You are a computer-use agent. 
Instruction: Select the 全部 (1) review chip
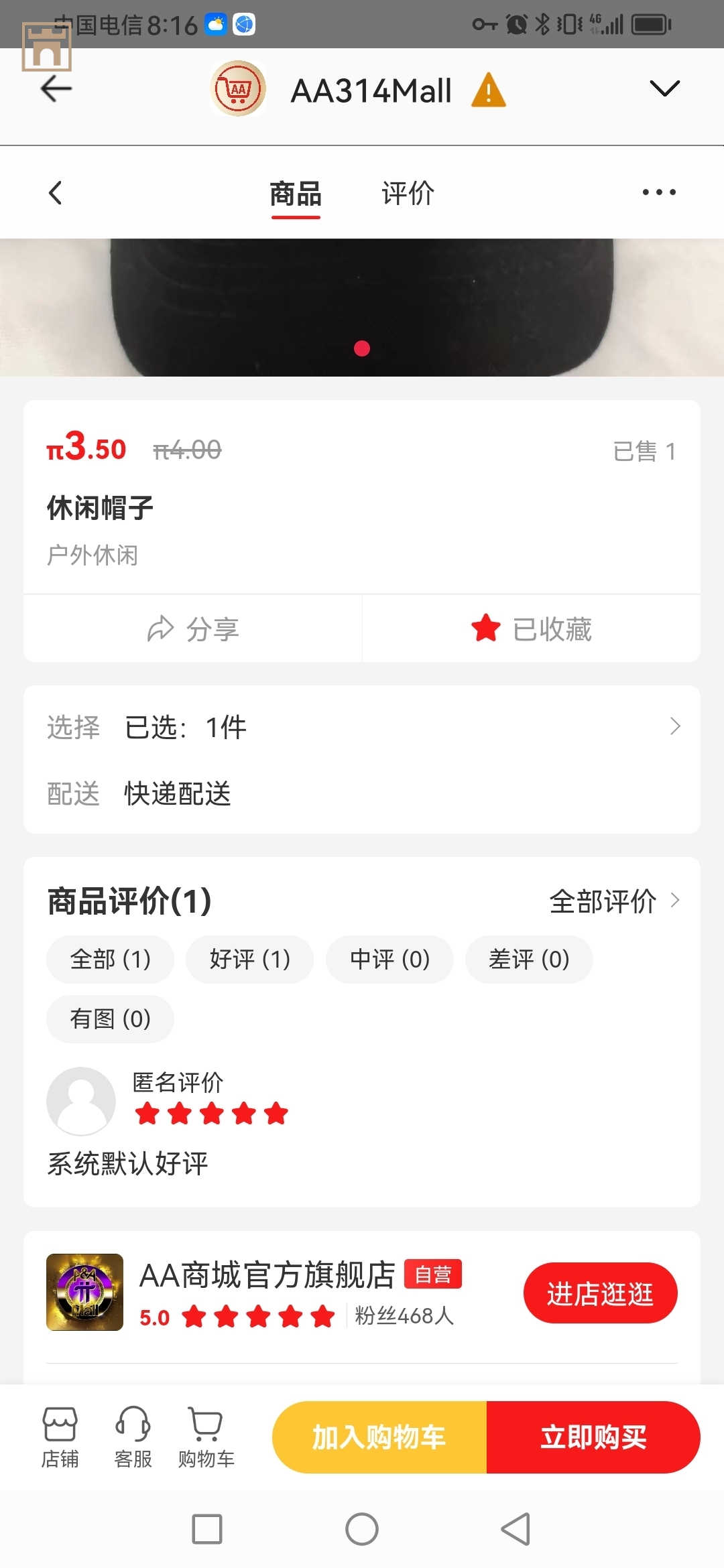[x=110, y=960]
